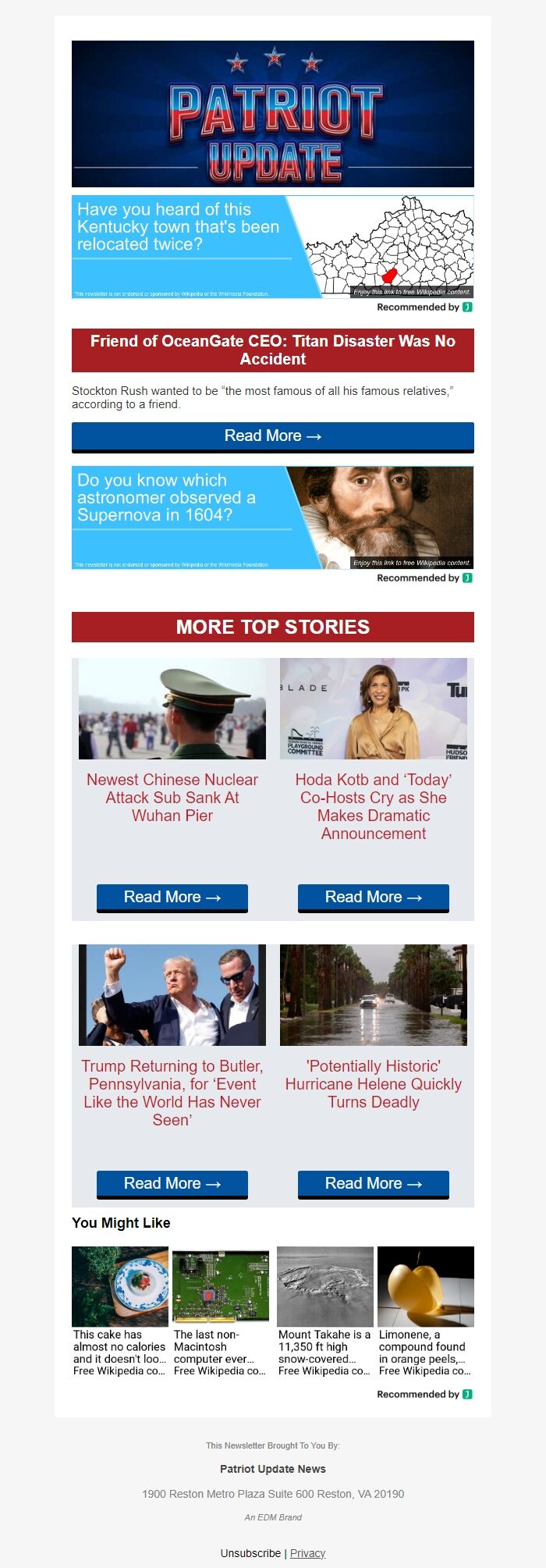
Task: Read more on Hurricane Helene story
Action: (x=373, y=1184)
